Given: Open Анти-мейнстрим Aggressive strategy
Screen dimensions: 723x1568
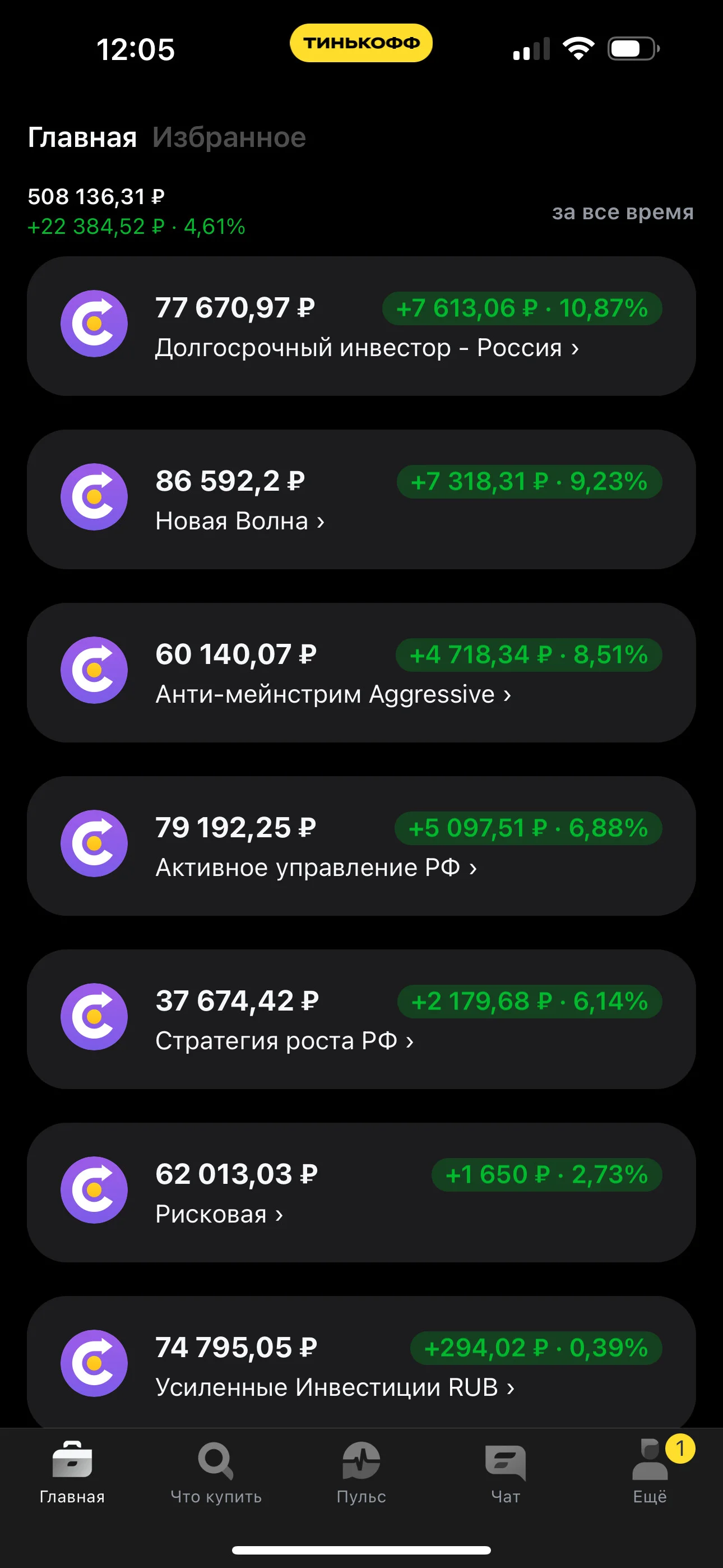Looking at the screenshot, I should [x=361, y=672].
